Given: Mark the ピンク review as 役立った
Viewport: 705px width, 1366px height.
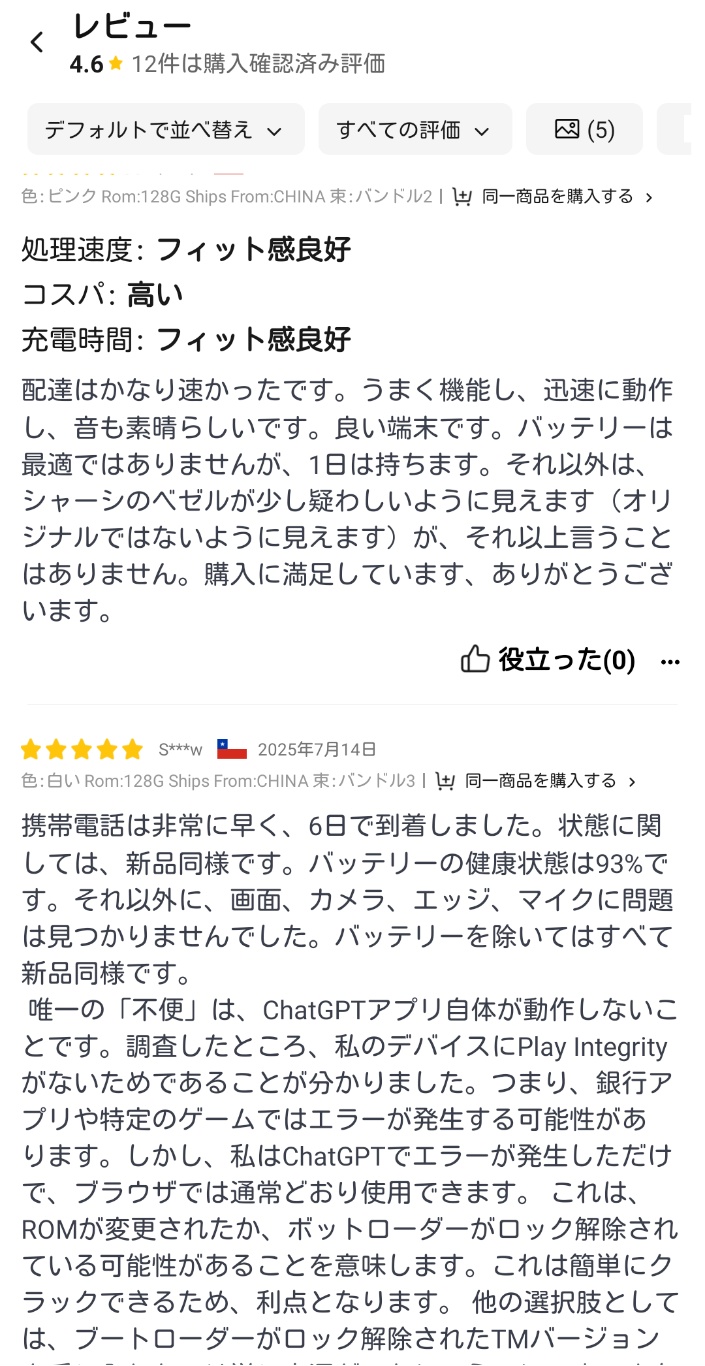Looking at the screenshot, I should 548,660.
